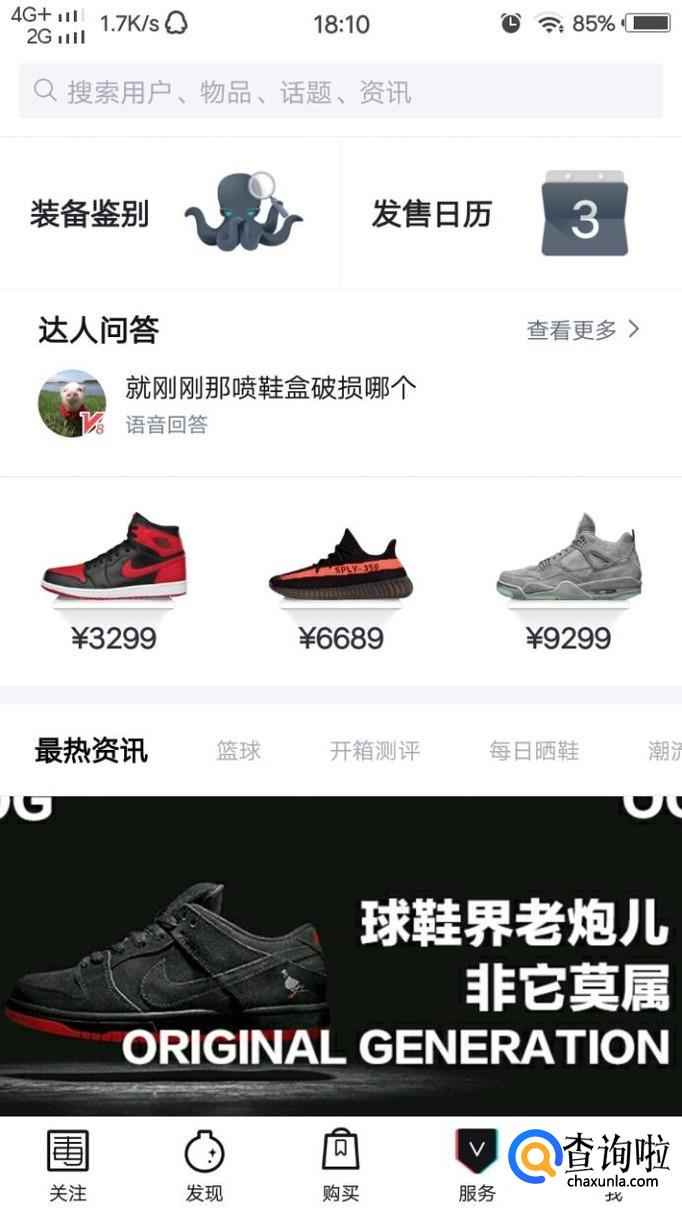682x1212 pixels.
Task: Go to the 购买 bottom tab
Action: pos(340,1165)
